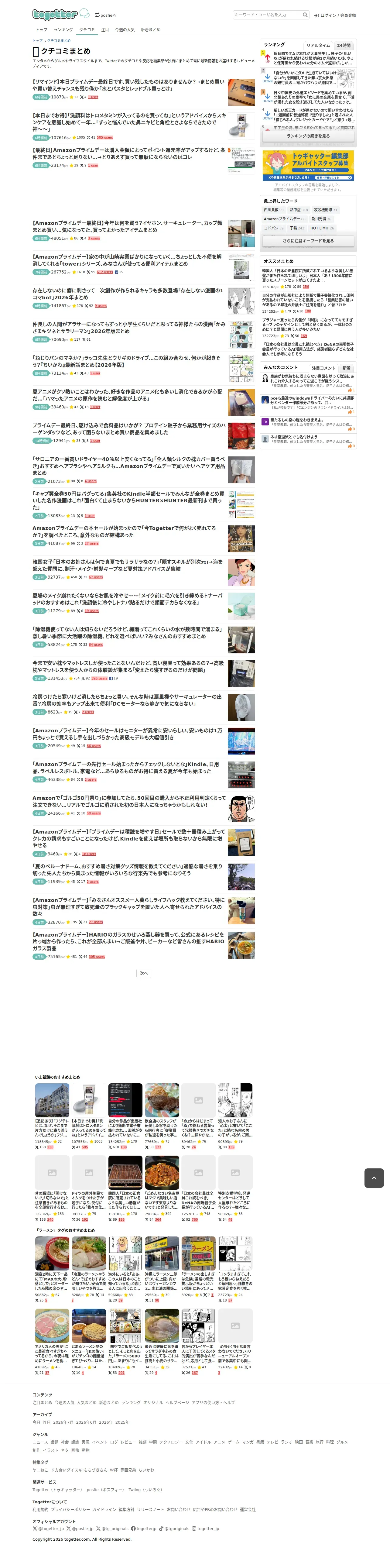
Task: Open the Togetter logo home link
Action: 55,15
